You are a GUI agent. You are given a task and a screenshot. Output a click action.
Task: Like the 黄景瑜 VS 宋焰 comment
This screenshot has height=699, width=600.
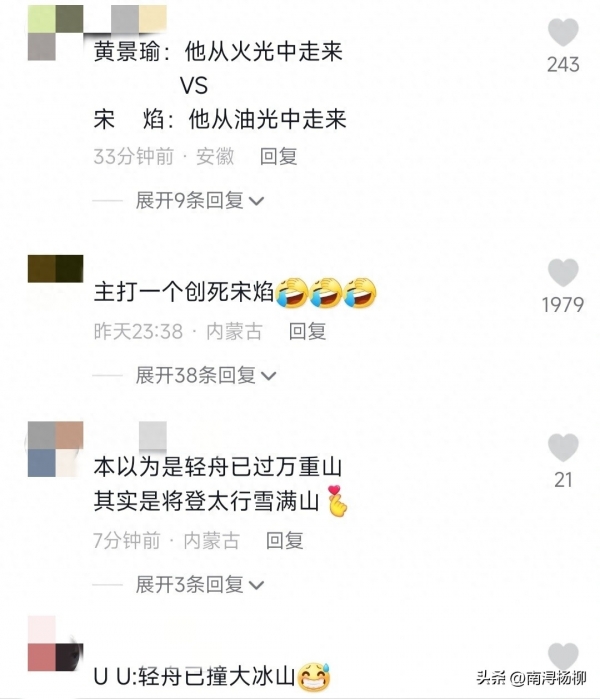coord(563,33)
